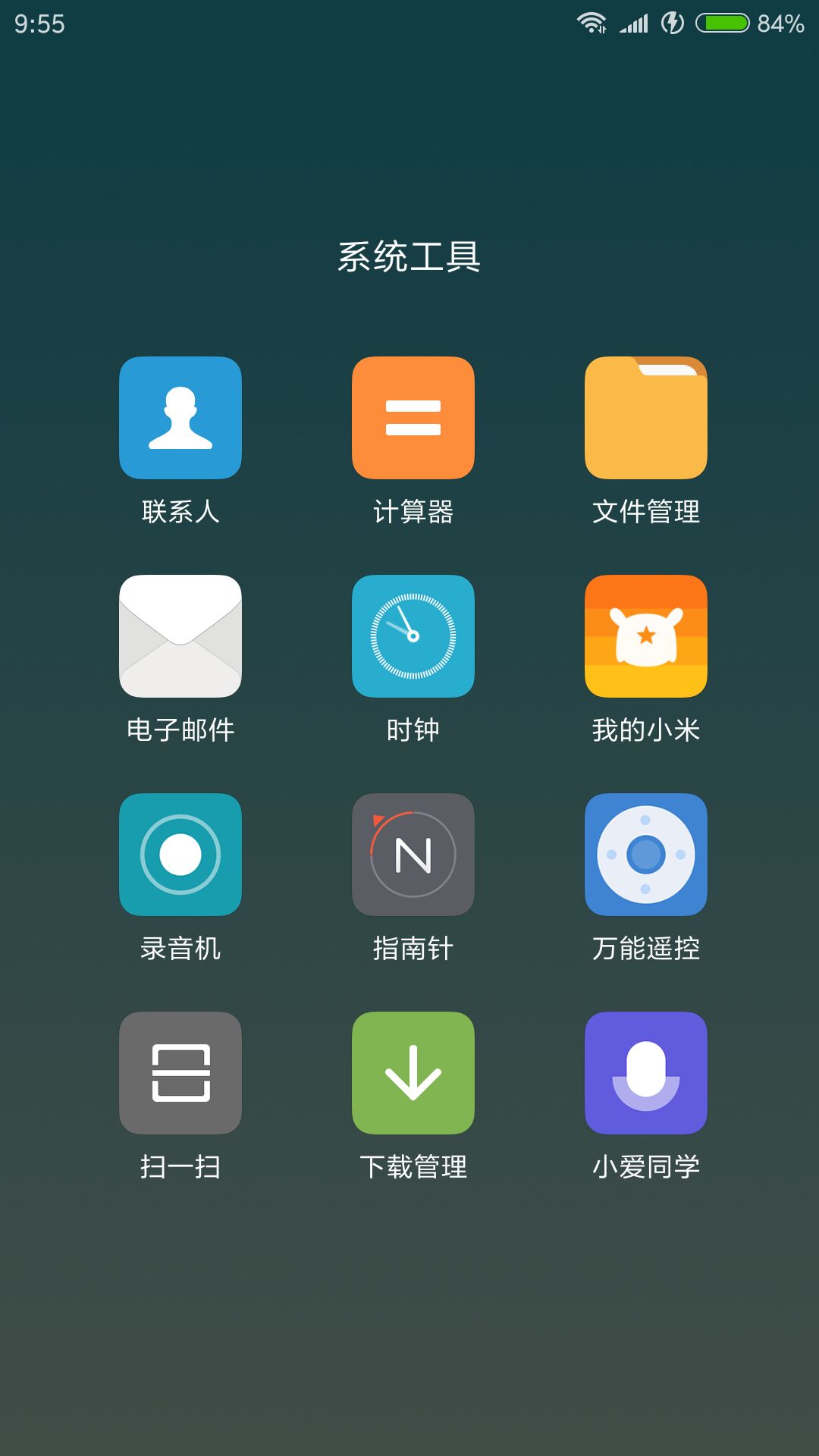The image size is (819, 1456).
Task: Start the 录音机 recorder app
Action: coord(180,855)
